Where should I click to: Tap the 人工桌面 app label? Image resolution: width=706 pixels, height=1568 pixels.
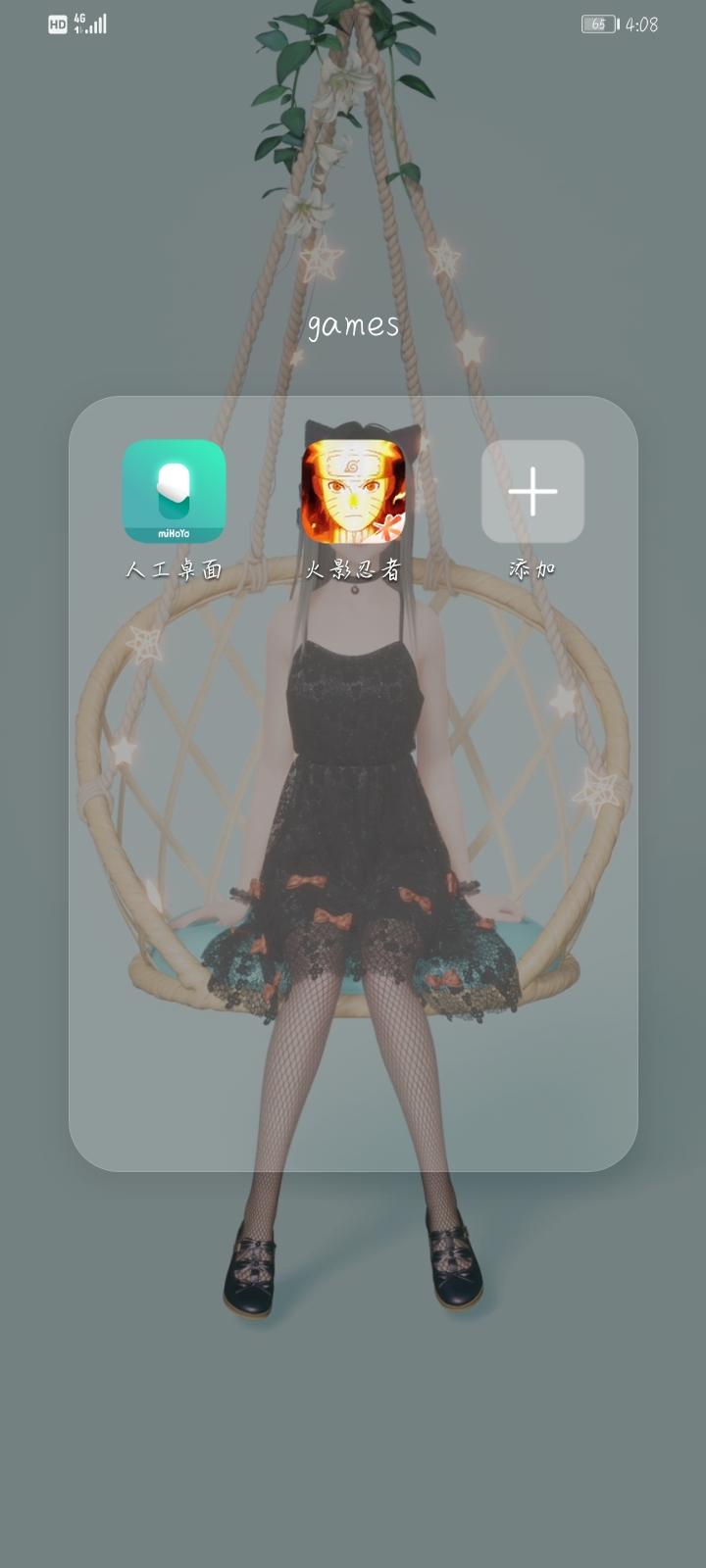coord(176,571)
